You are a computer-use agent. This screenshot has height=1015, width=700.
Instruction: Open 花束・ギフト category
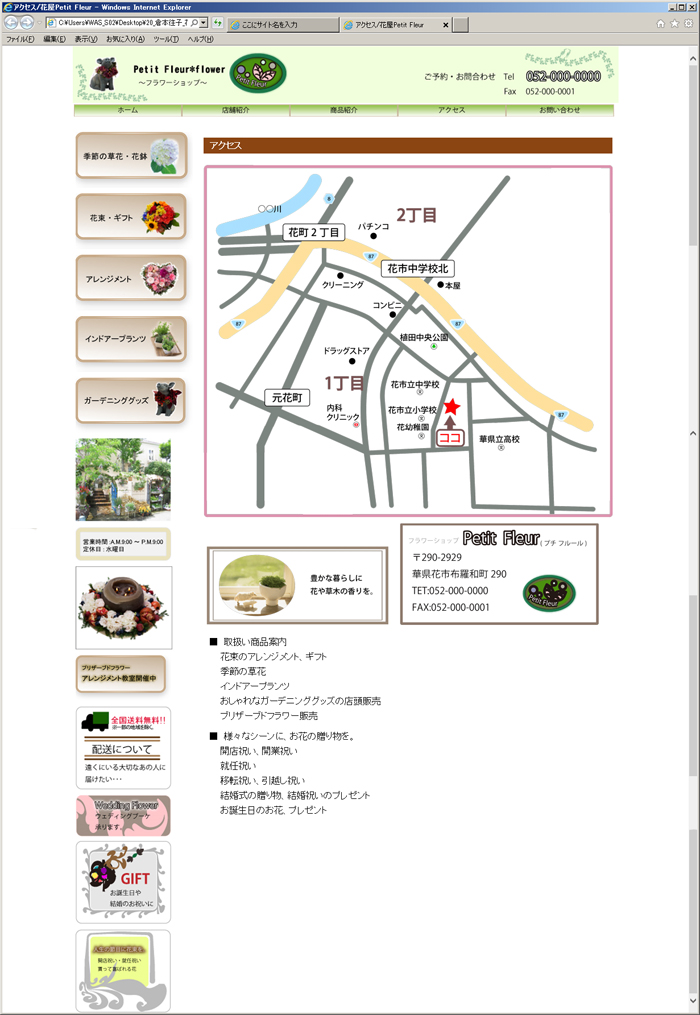(x=131, y=217)
